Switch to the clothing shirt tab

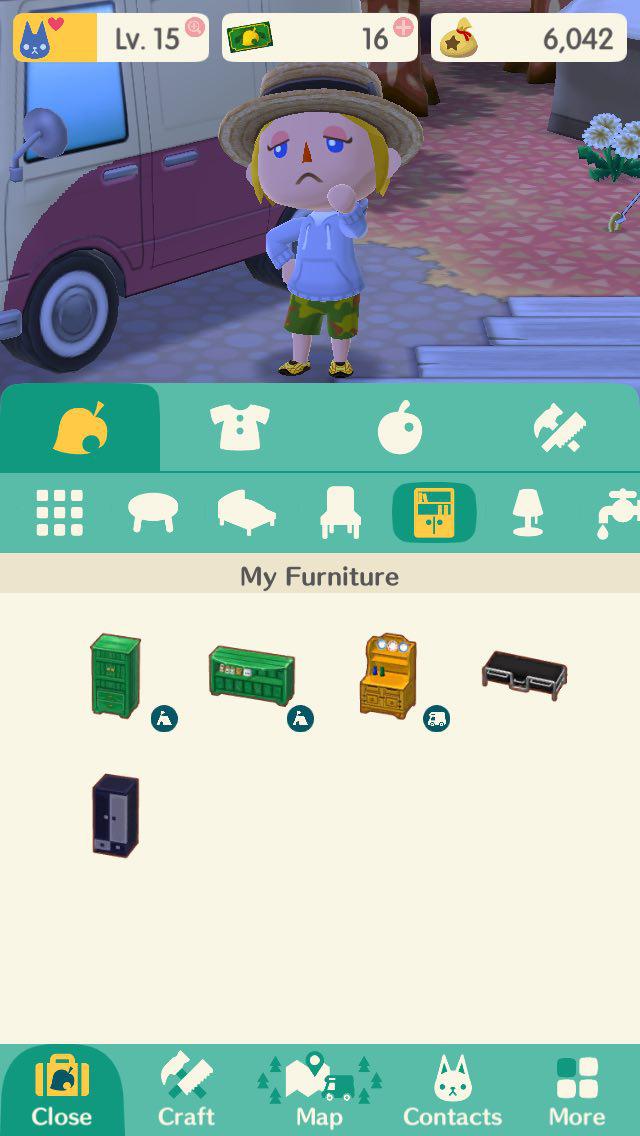coord(240,429)
